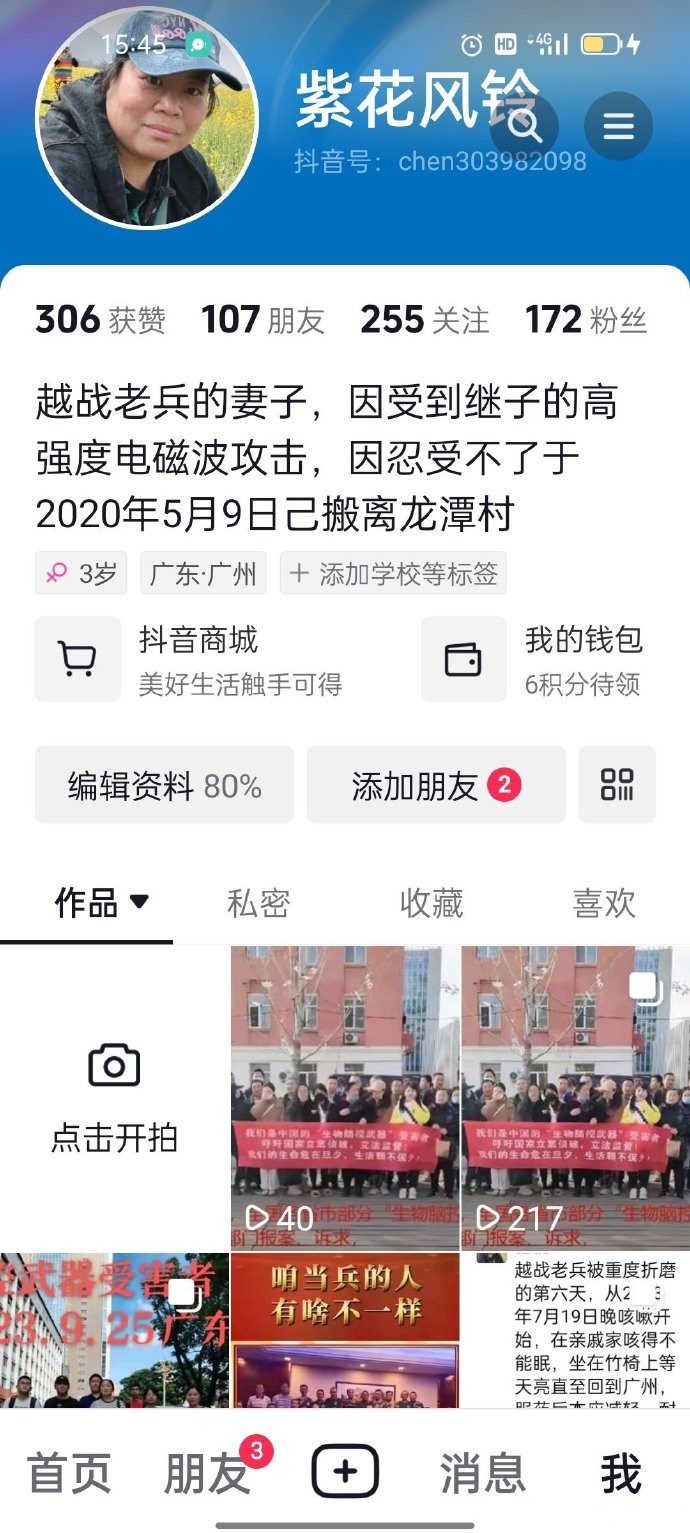Tap 添加学校等标签 chip
Screen dimensions: 690x1533
(393, 574)
